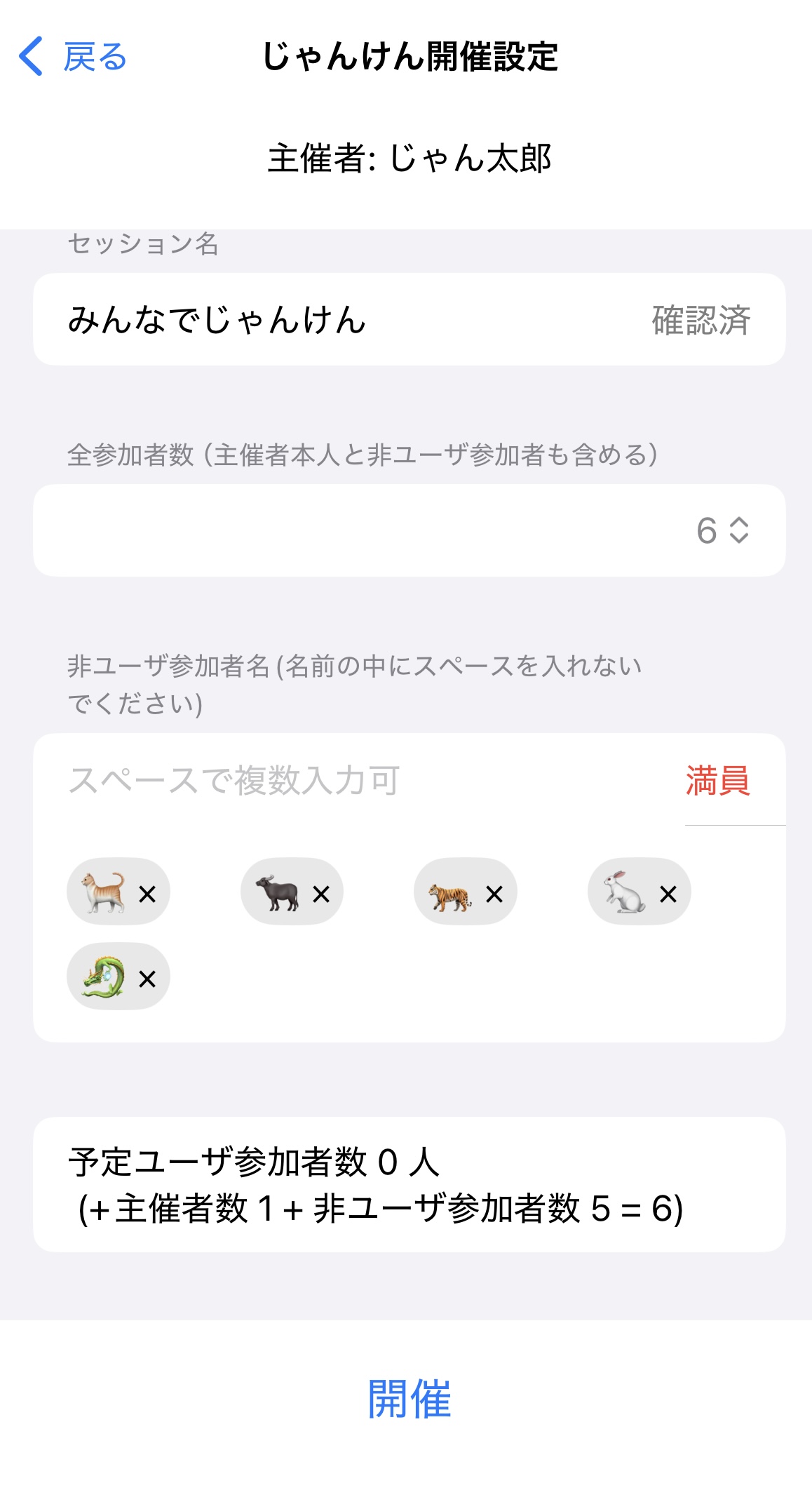
Task: Remove the cat participant chip
Action: (147, 894)
